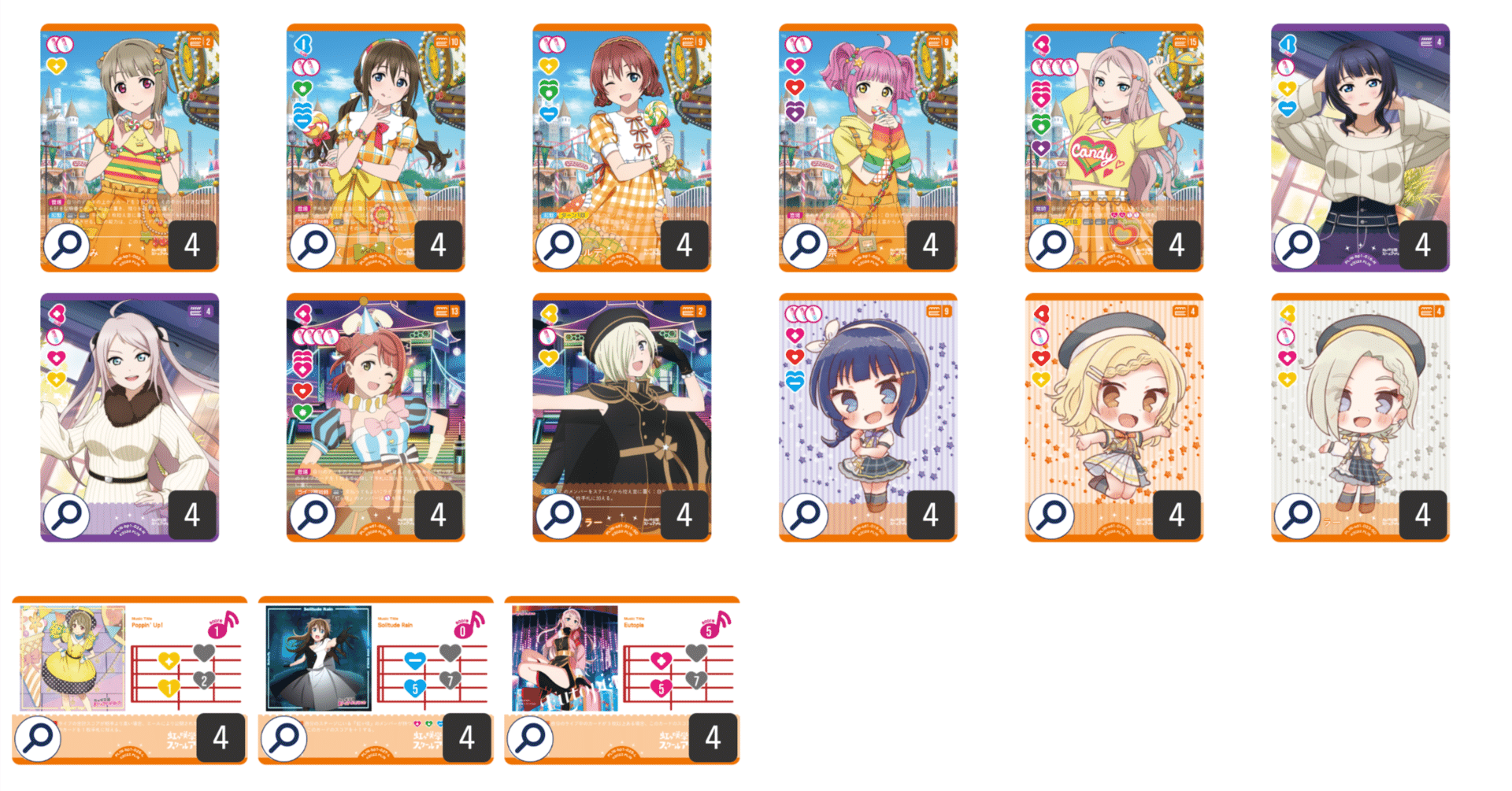Magnify the dark-haired girl in sweater card

pyautogui.click(x=1297, y=245)
